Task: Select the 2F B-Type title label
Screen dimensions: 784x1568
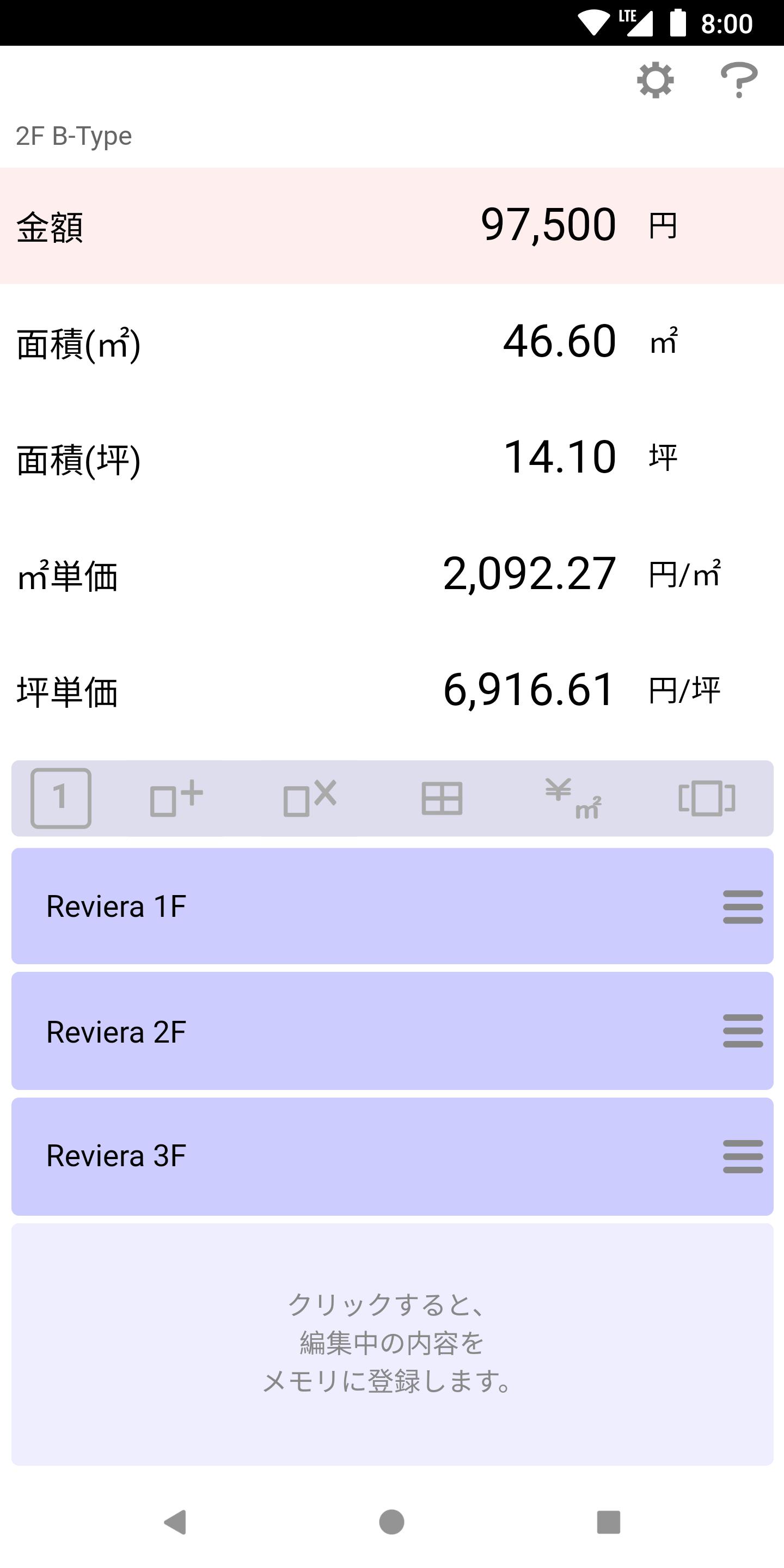Action: click(x=73, y=135)
